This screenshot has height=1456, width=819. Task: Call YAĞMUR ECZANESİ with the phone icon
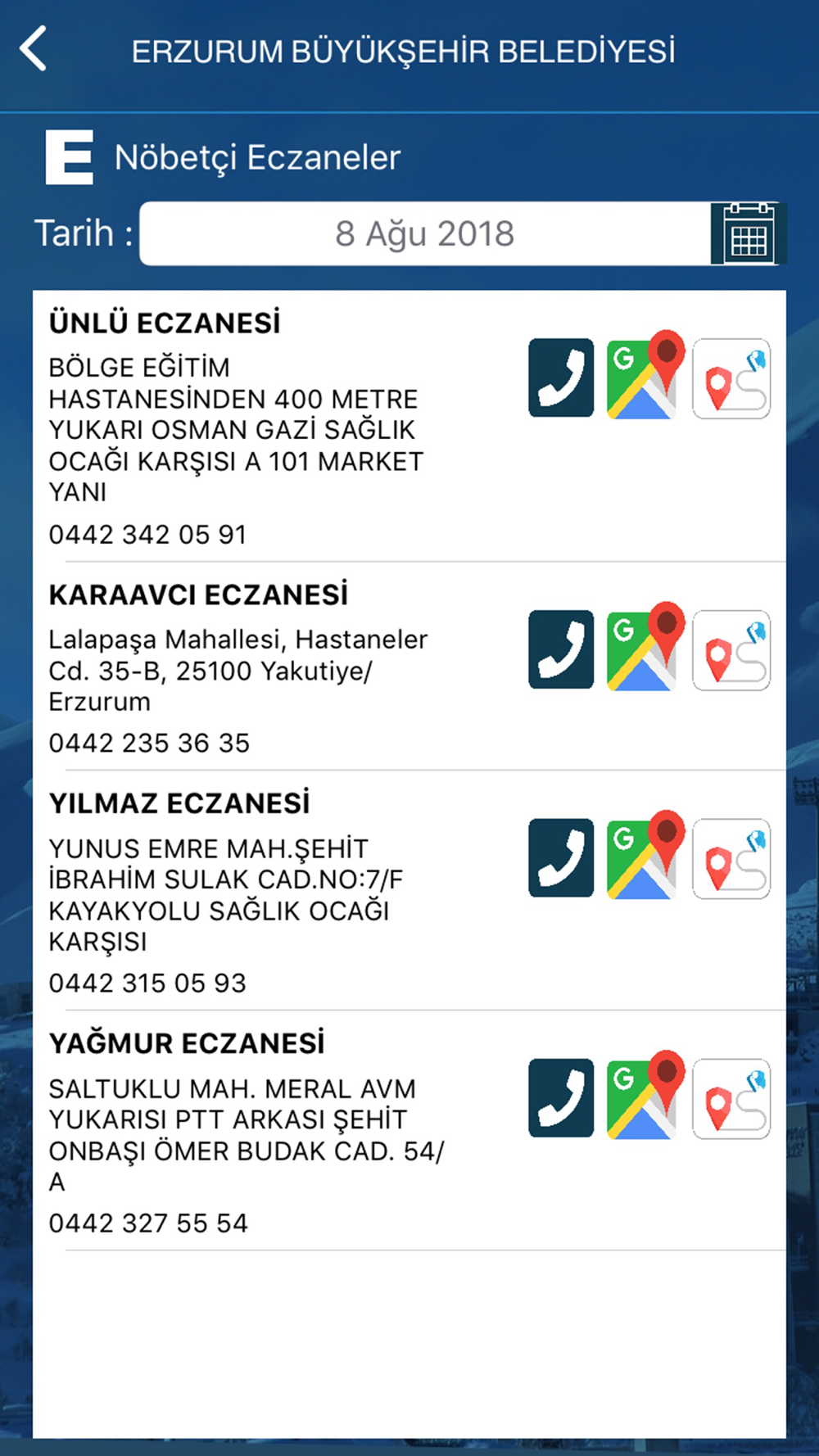tap(561, 1097)
